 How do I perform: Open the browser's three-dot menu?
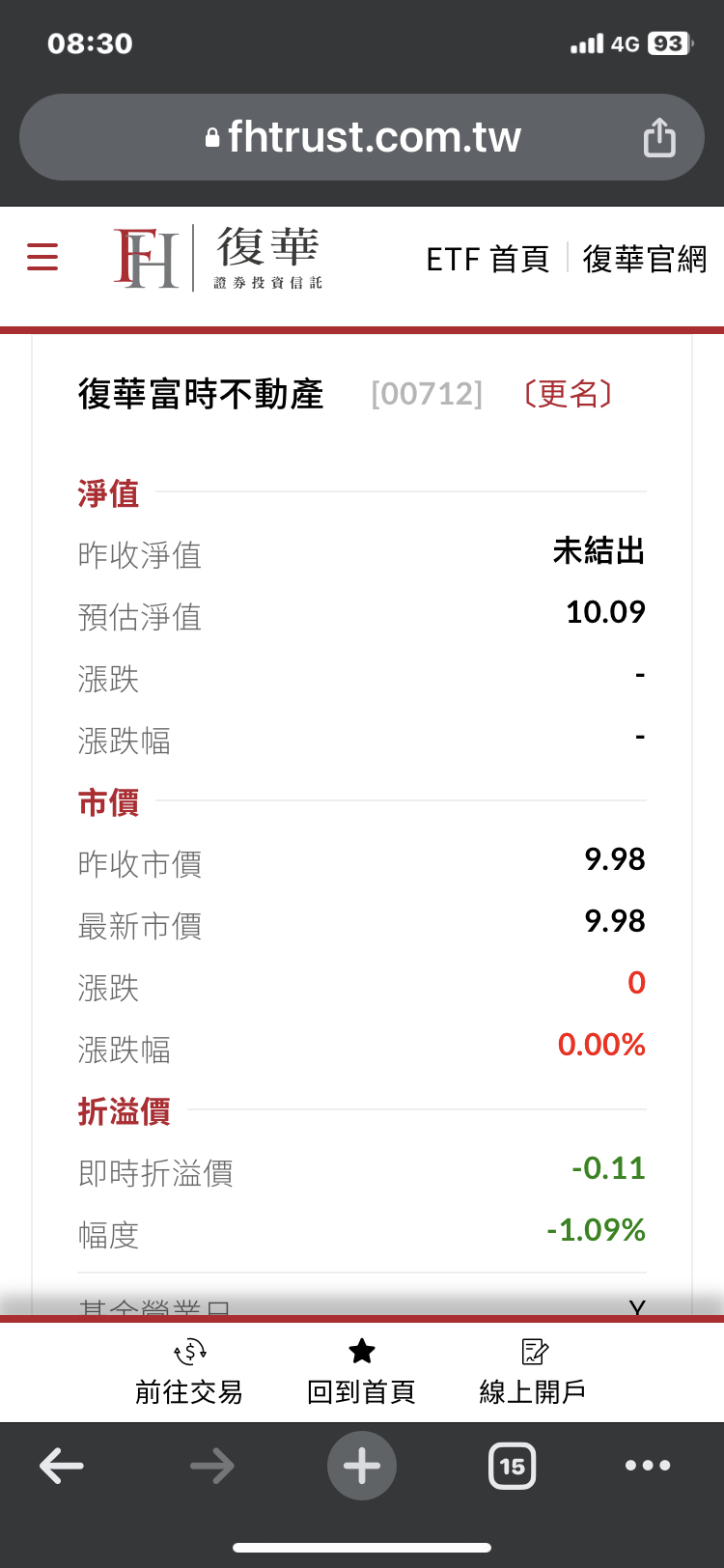648,1466
